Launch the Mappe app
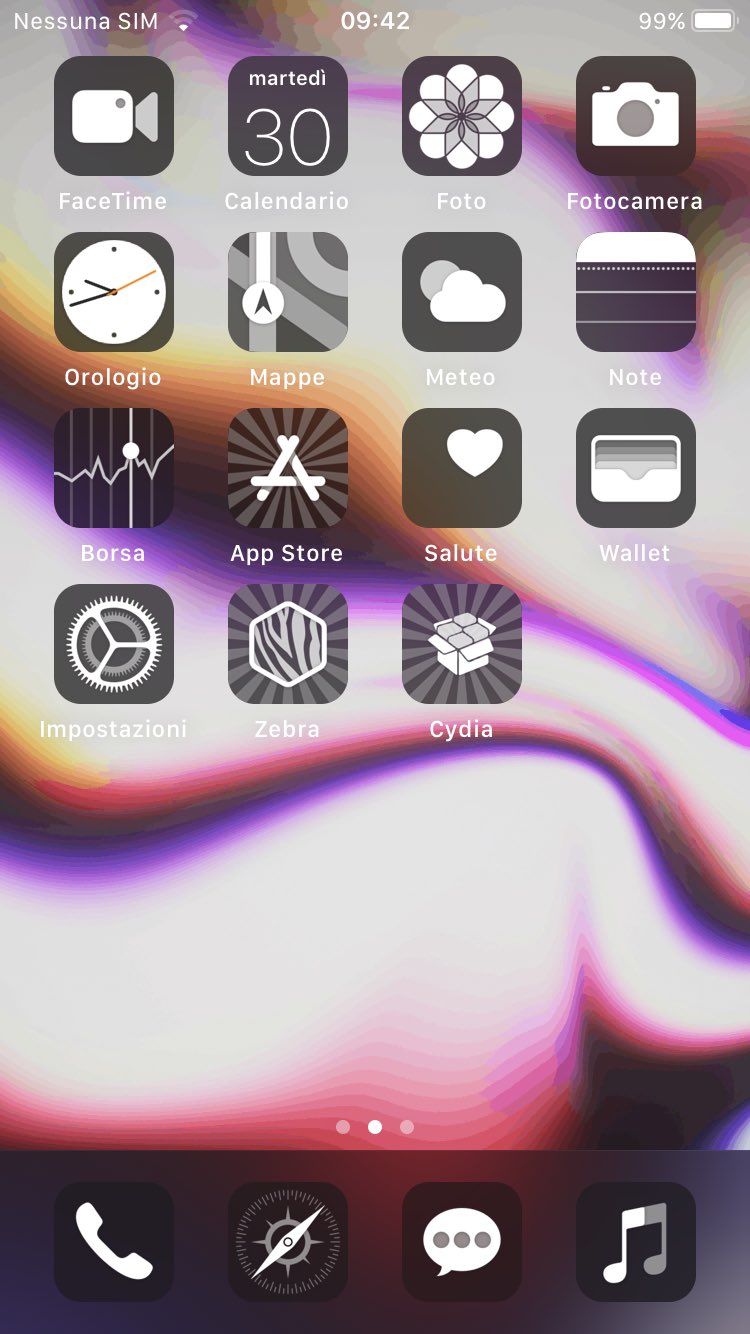Viewport: 750px width, 1334px height. click(x=288, y=292)
